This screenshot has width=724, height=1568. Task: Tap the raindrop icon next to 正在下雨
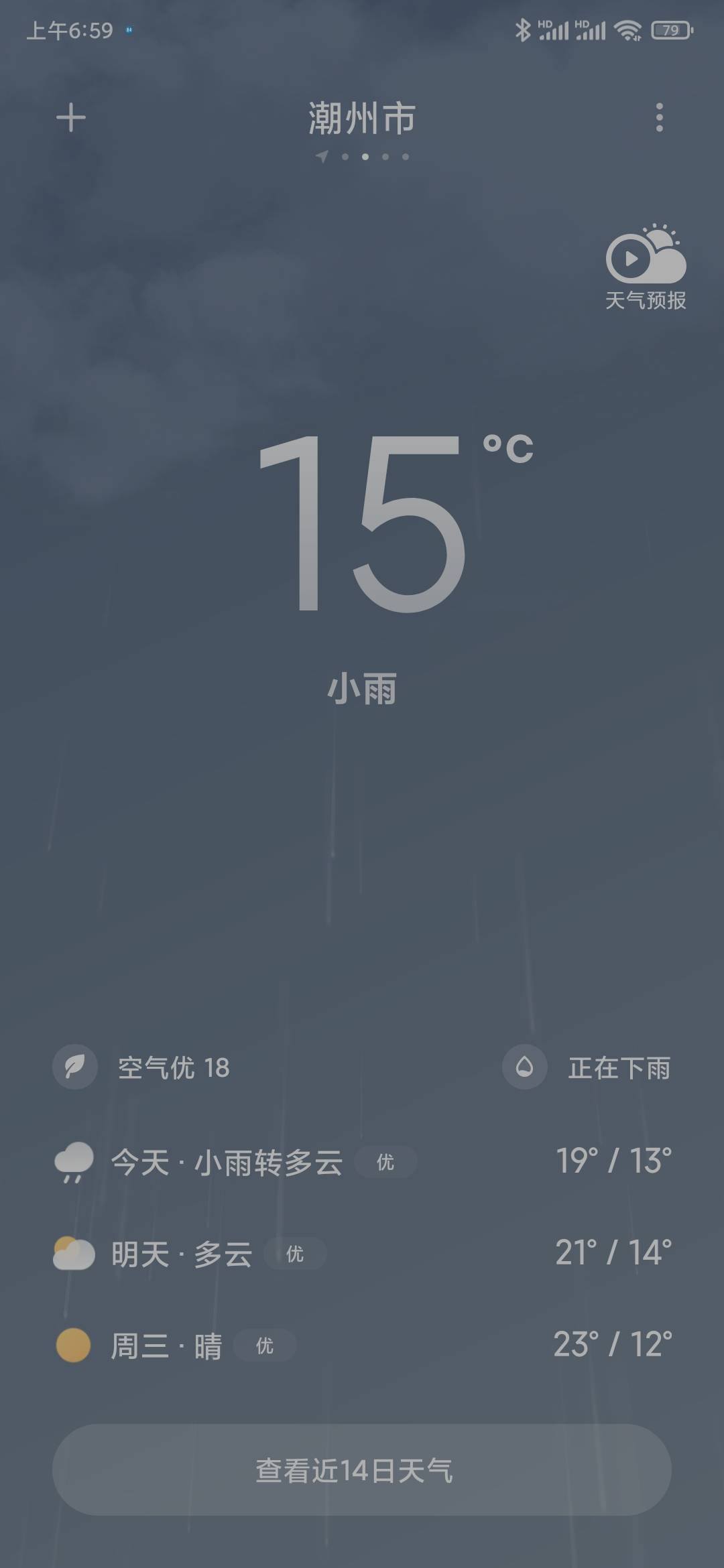(526, 1067)
